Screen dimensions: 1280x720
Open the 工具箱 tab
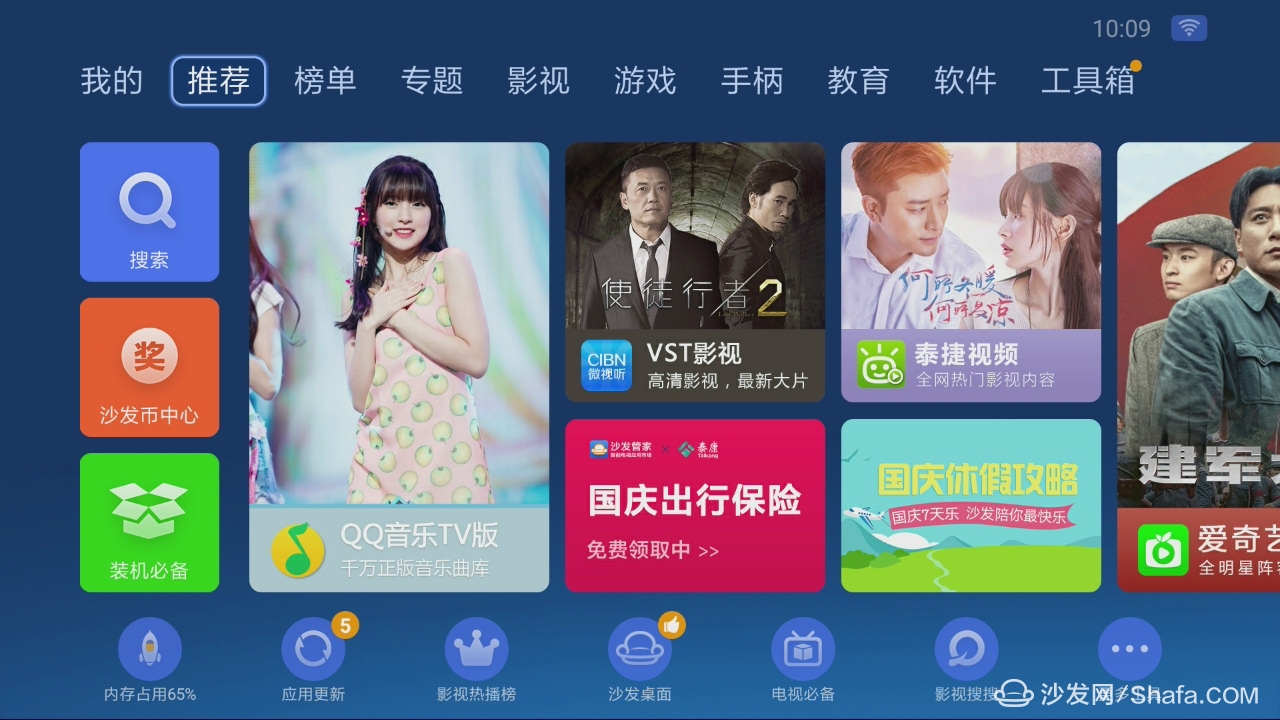(1087, 81)
